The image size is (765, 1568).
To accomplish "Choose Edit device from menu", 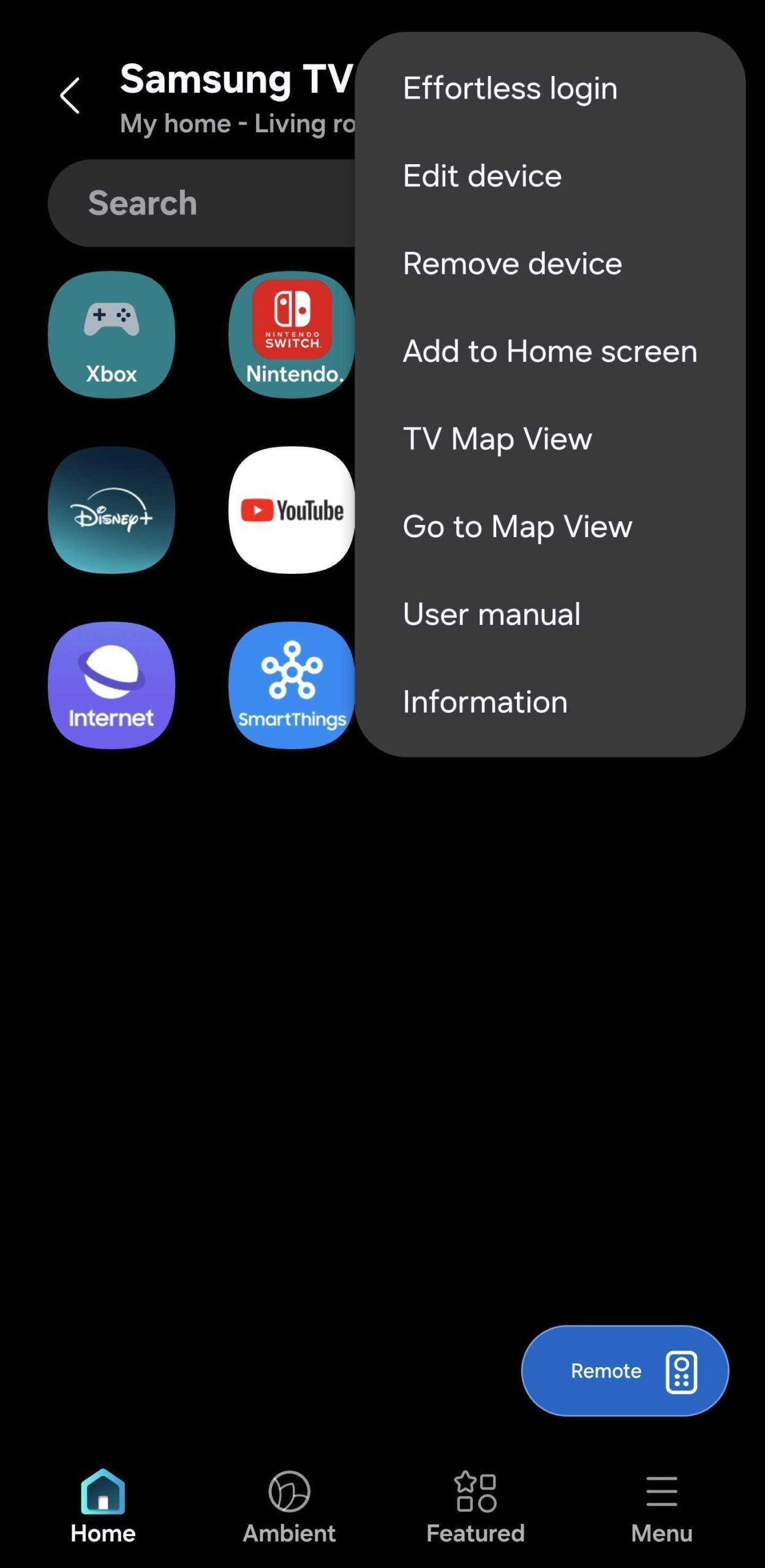I will (x=482, y=176).
